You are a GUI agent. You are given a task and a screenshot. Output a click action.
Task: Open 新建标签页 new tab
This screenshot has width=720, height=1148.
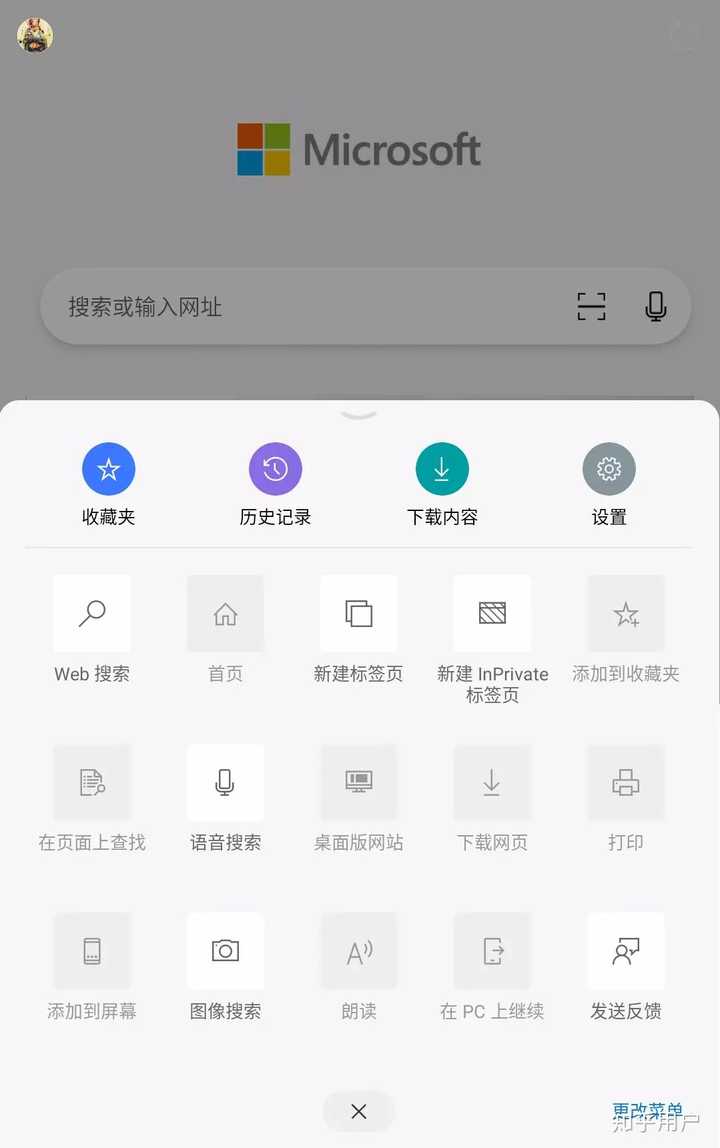(x=358, y=614)
